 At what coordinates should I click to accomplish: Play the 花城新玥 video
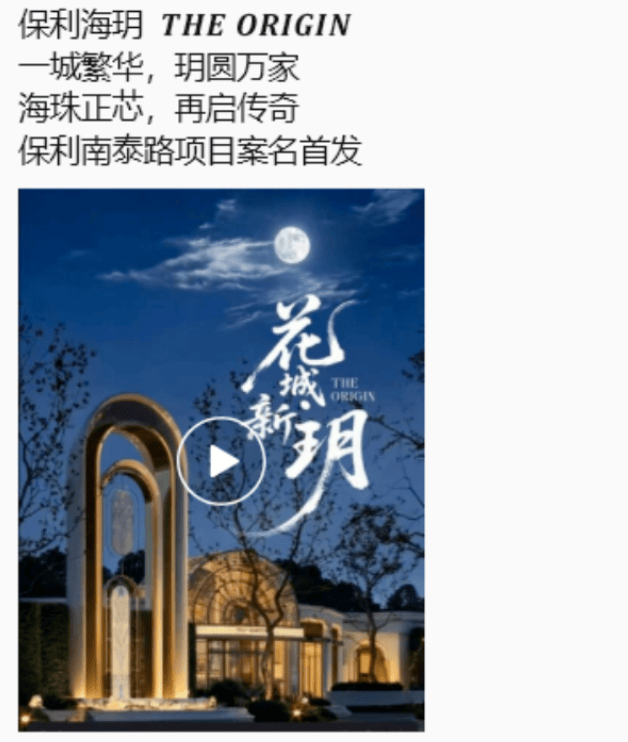click(x=221, y=461)
